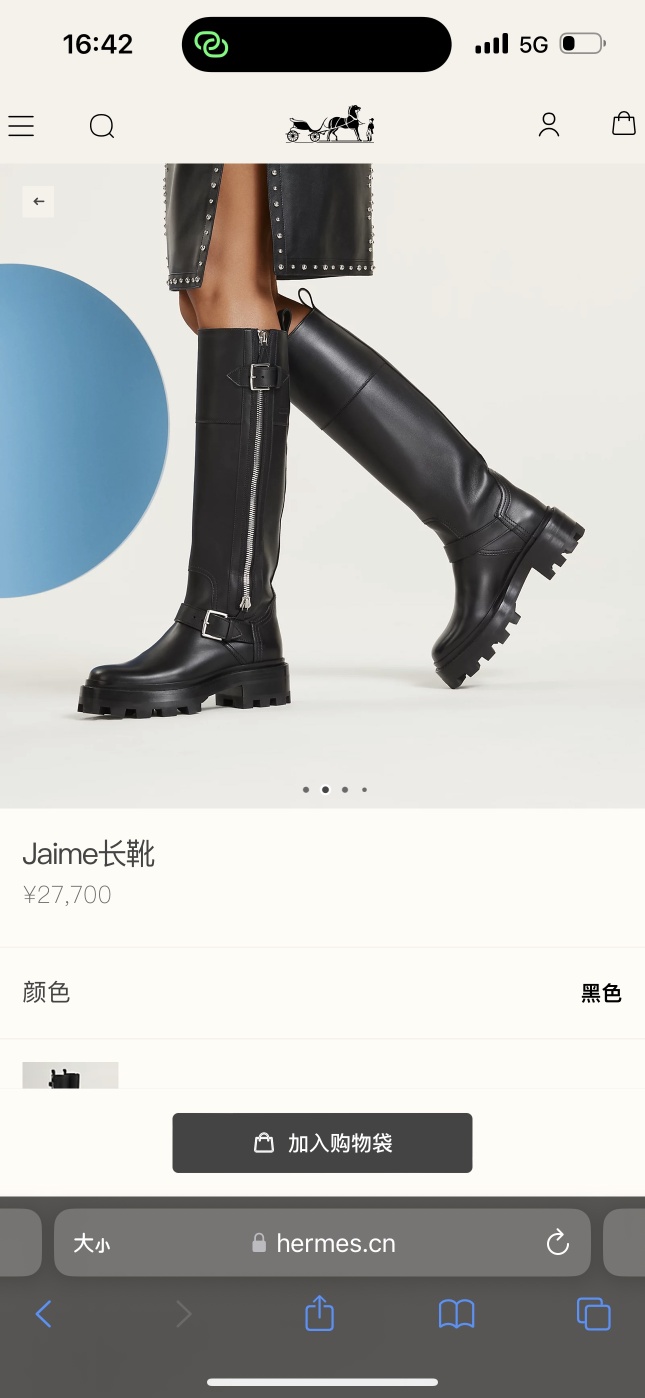Open the account profile icon

tap(549, 124)
